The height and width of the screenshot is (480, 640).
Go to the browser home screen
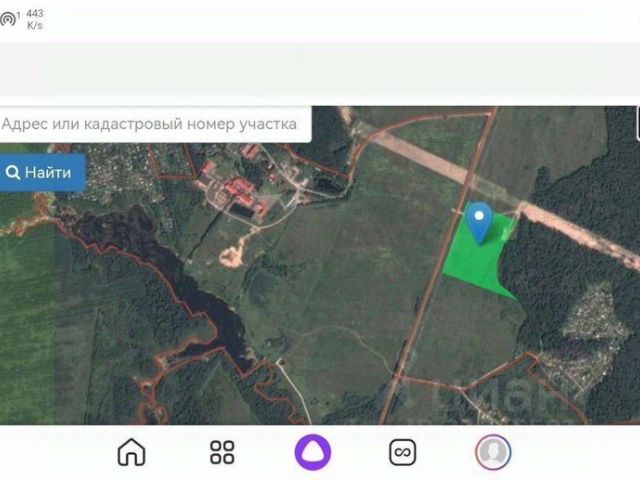[131, 453]
